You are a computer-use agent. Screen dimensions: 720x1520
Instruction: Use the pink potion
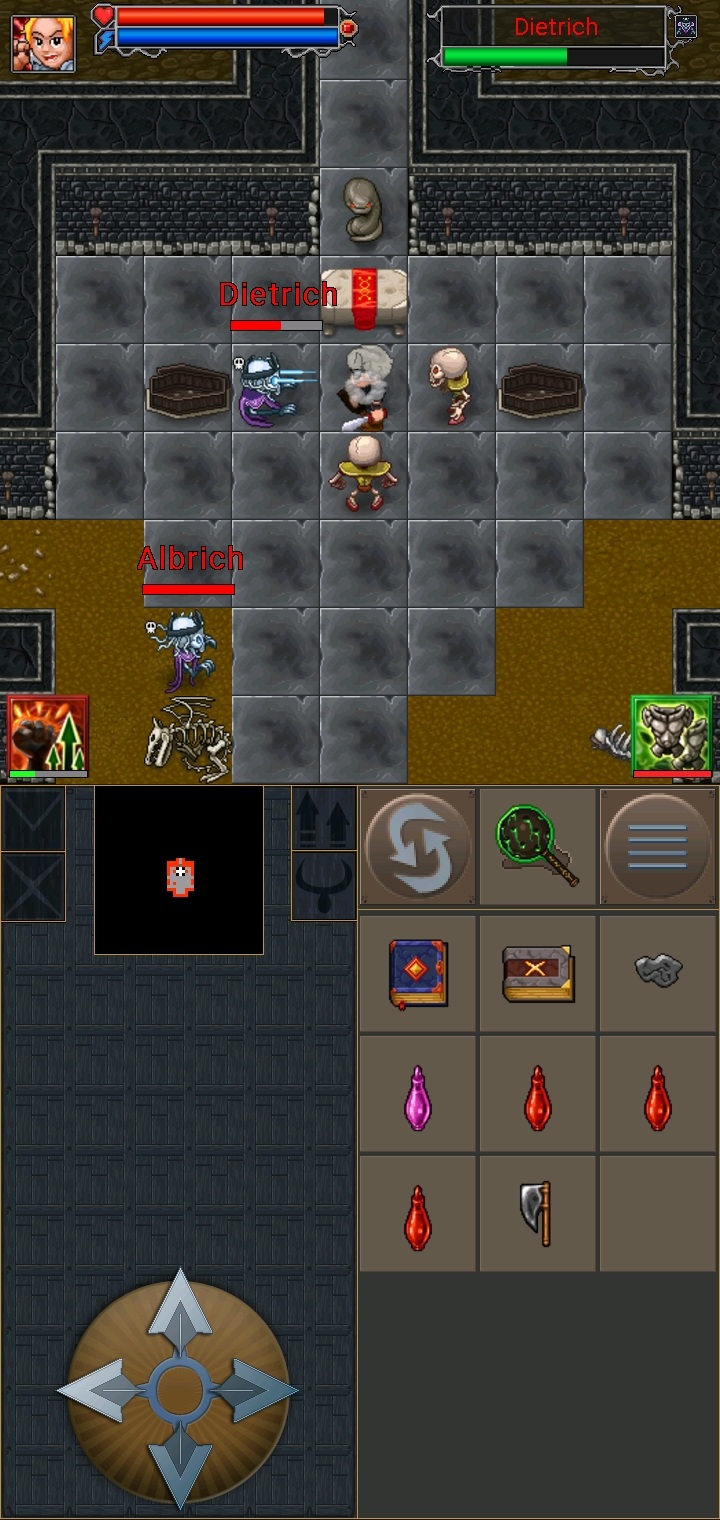pyautogui.click(x=418, y=1097)
